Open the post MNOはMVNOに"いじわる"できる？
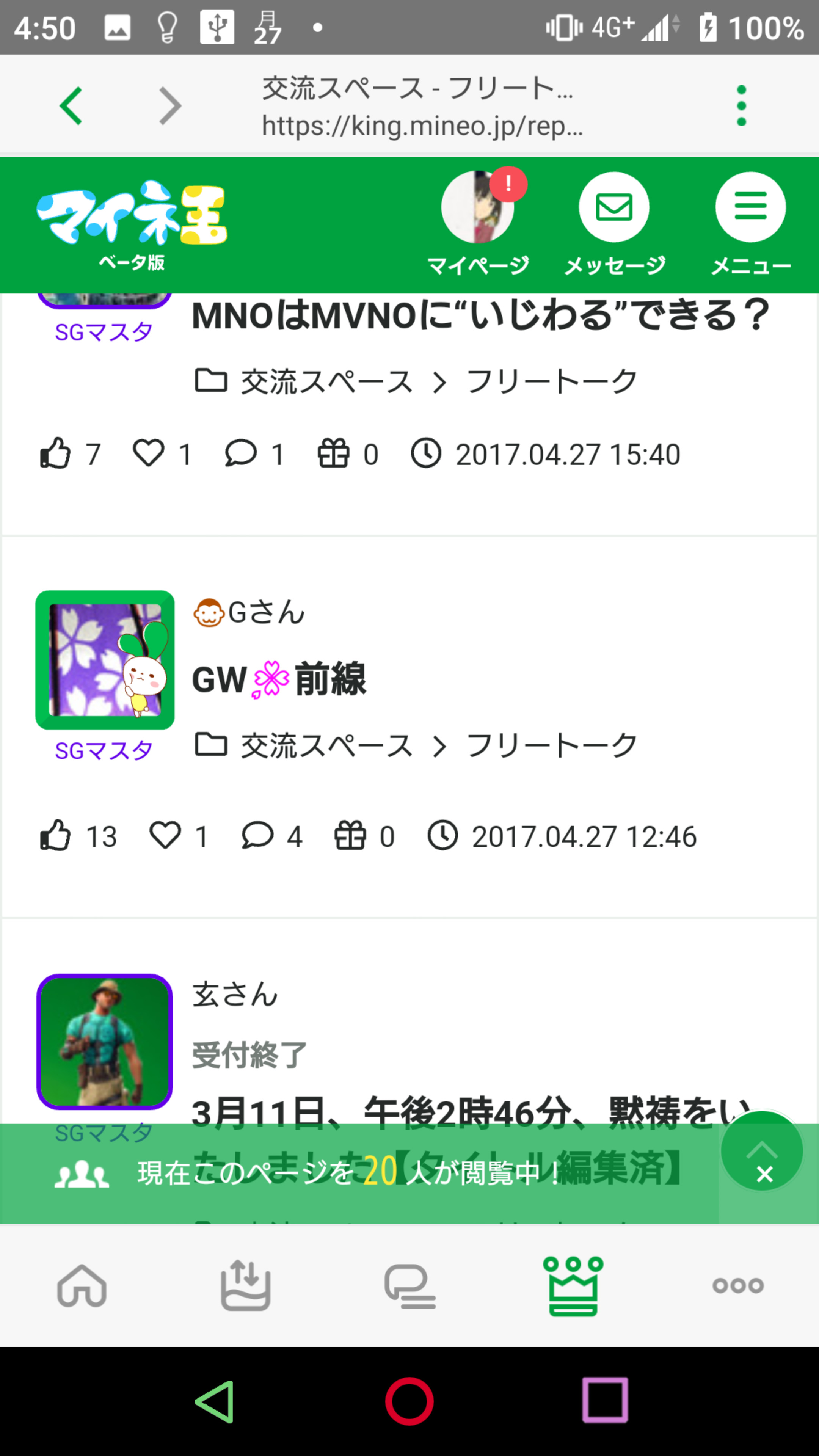 click(480, 315)
